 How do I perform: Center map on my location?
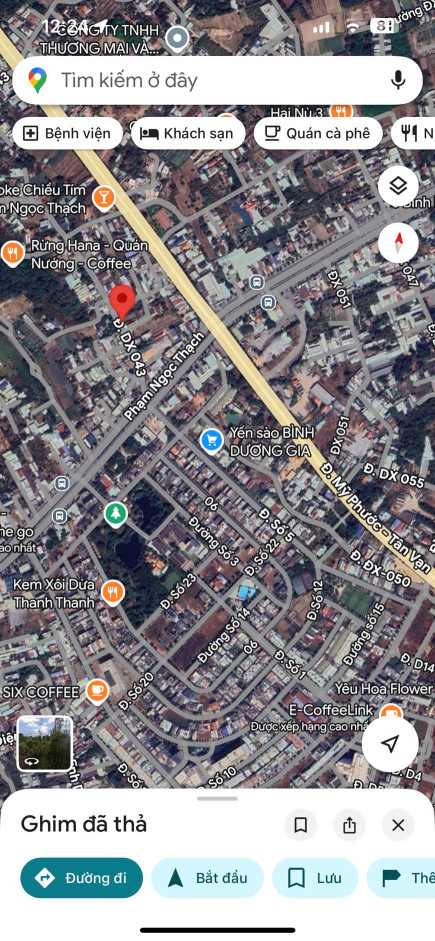pyautogui.click(x=390, y=744)
